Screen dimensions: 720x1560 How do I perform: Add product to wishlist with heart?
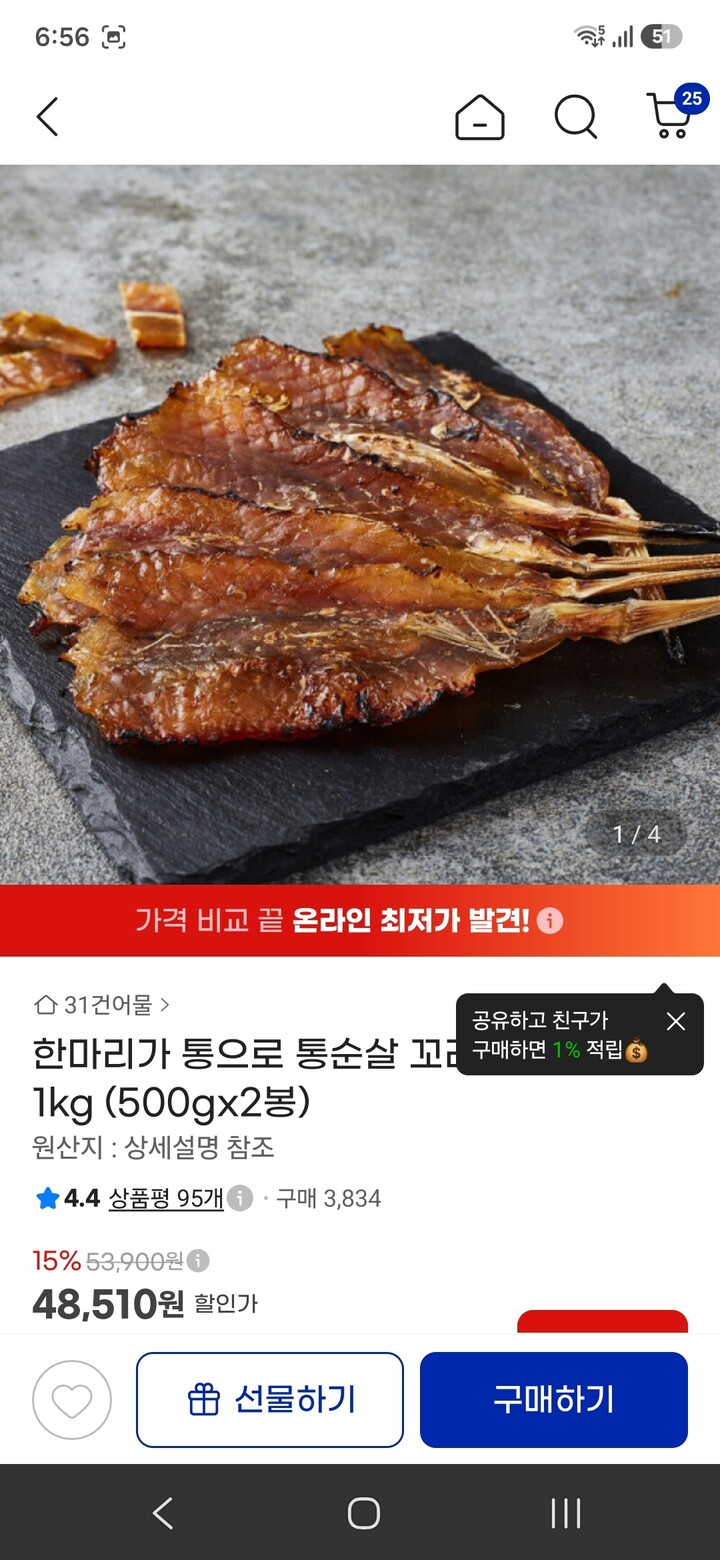tap(72, 1400)
